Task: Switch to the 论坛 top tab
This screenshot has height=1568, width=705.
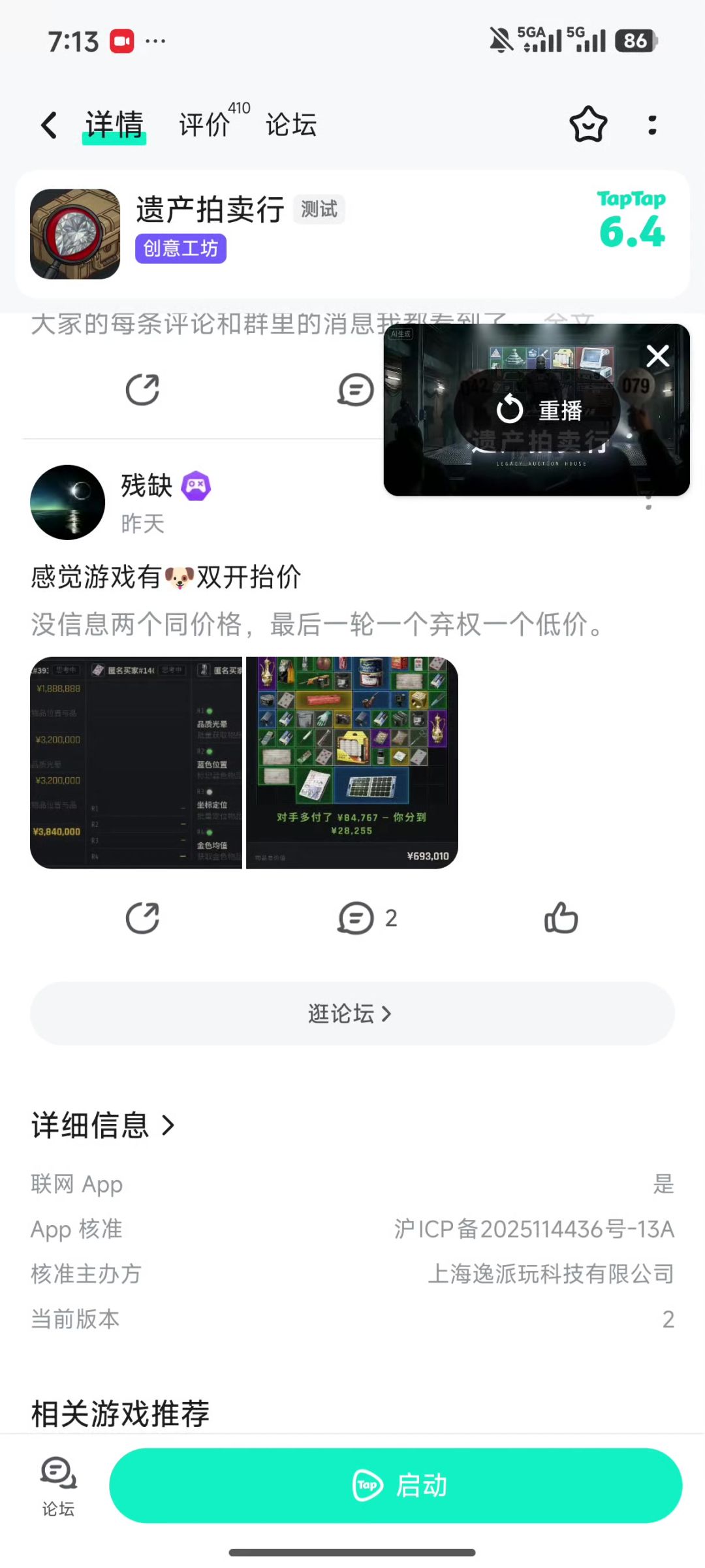Action: (291, 125)
